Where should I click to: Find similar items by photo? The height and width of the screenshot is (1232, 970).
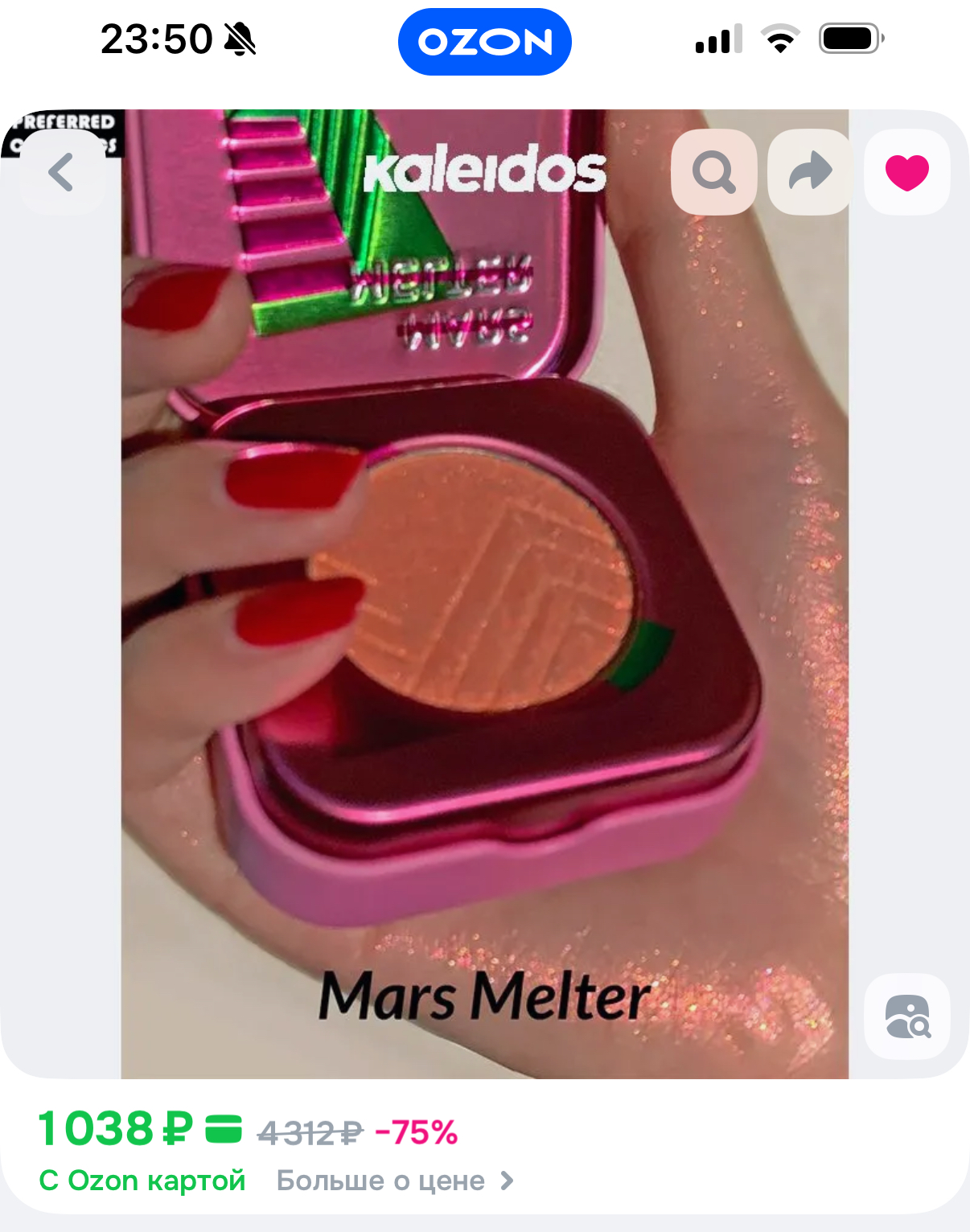point(906,1016)
